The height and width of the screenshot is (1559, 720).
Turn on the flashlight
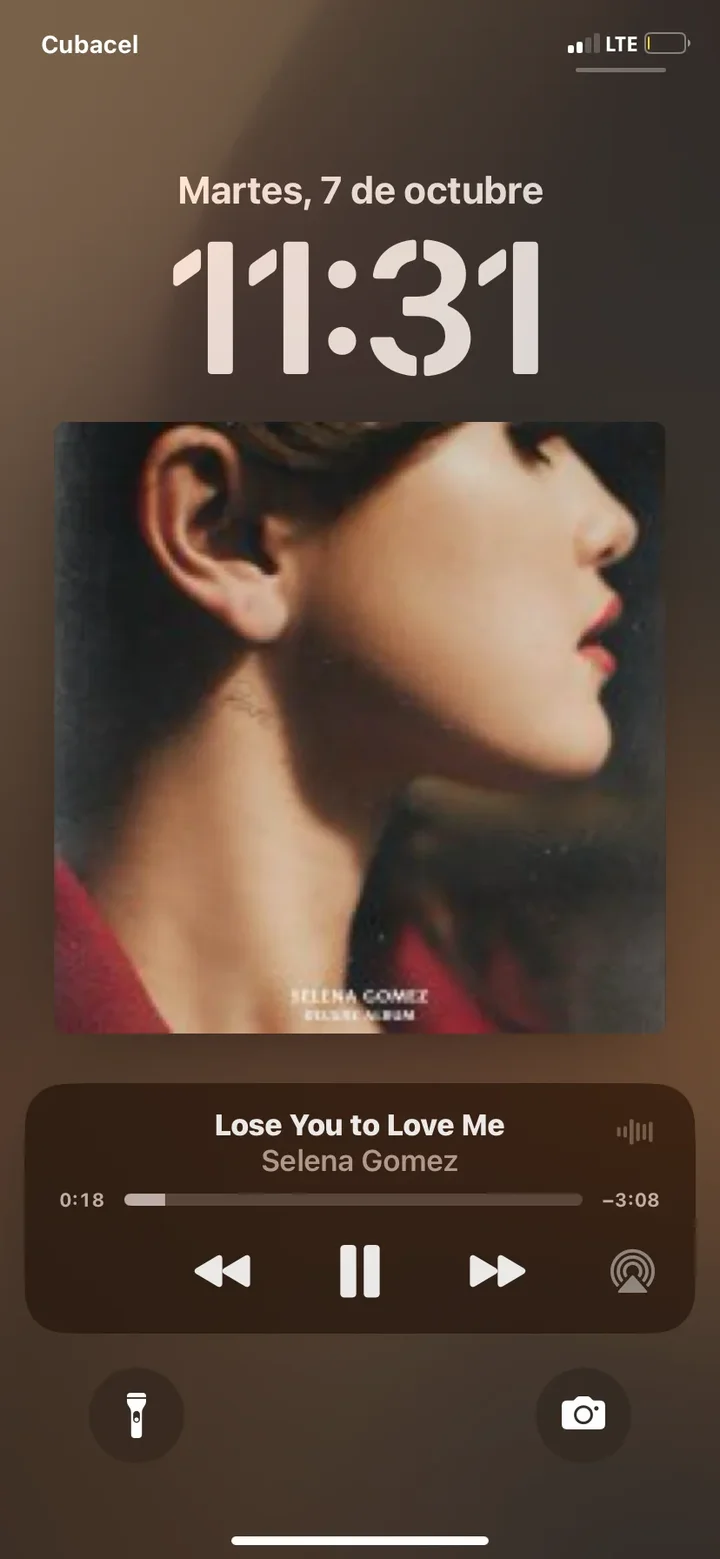pyautogui.click(x=137, y=1415)
